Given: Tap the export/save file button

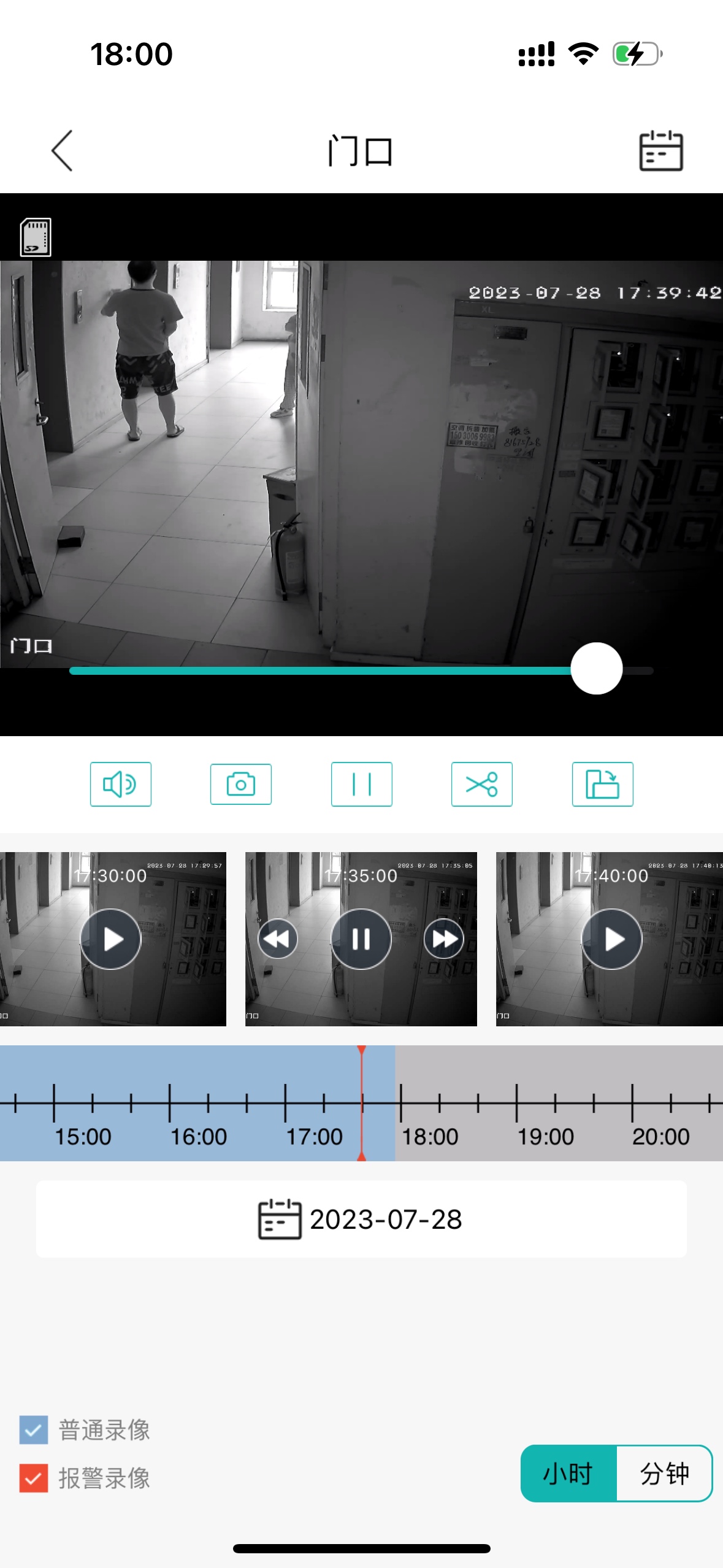Looking at the screenshot, I should tap(602, 784).
